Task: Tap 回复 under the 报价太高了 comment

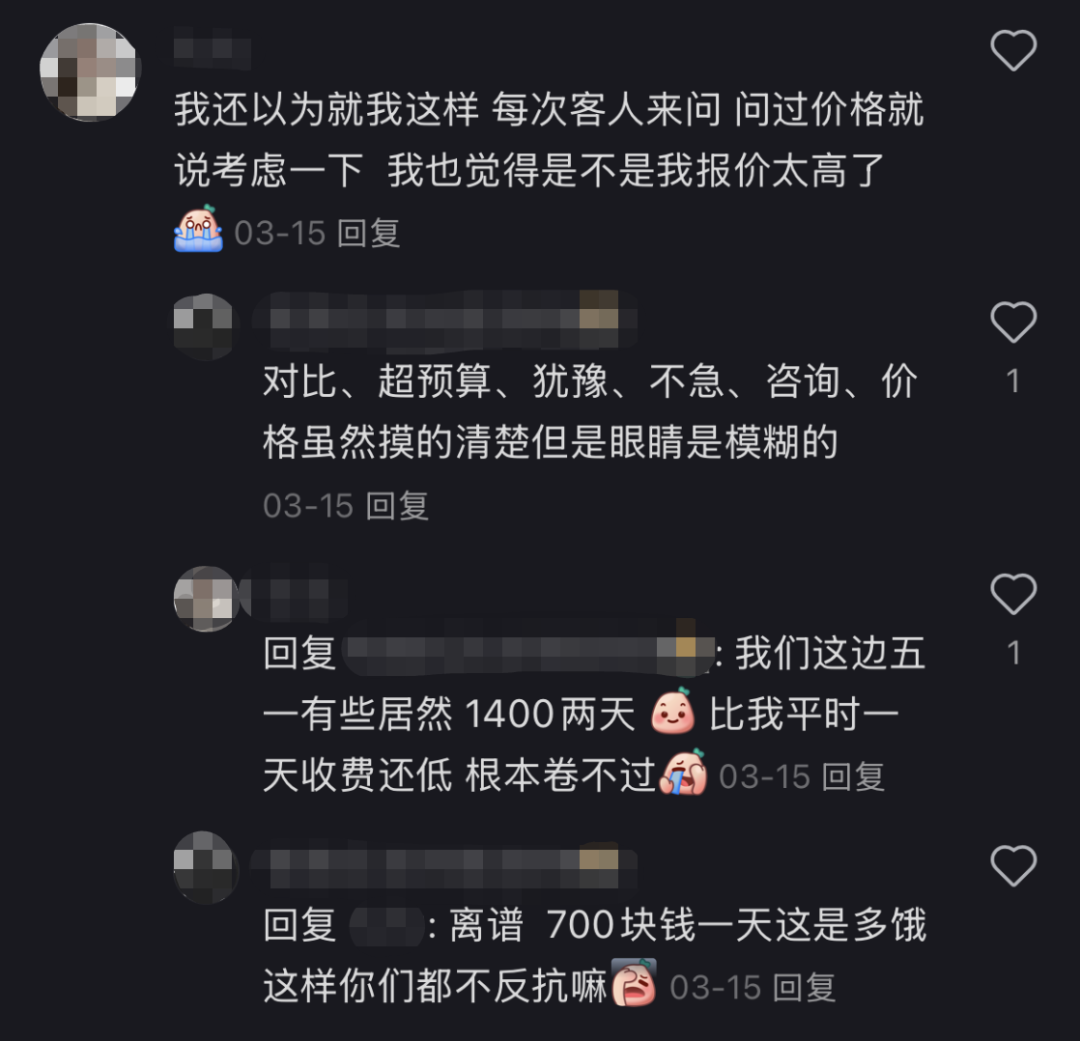Action: [x=369, y=233]
